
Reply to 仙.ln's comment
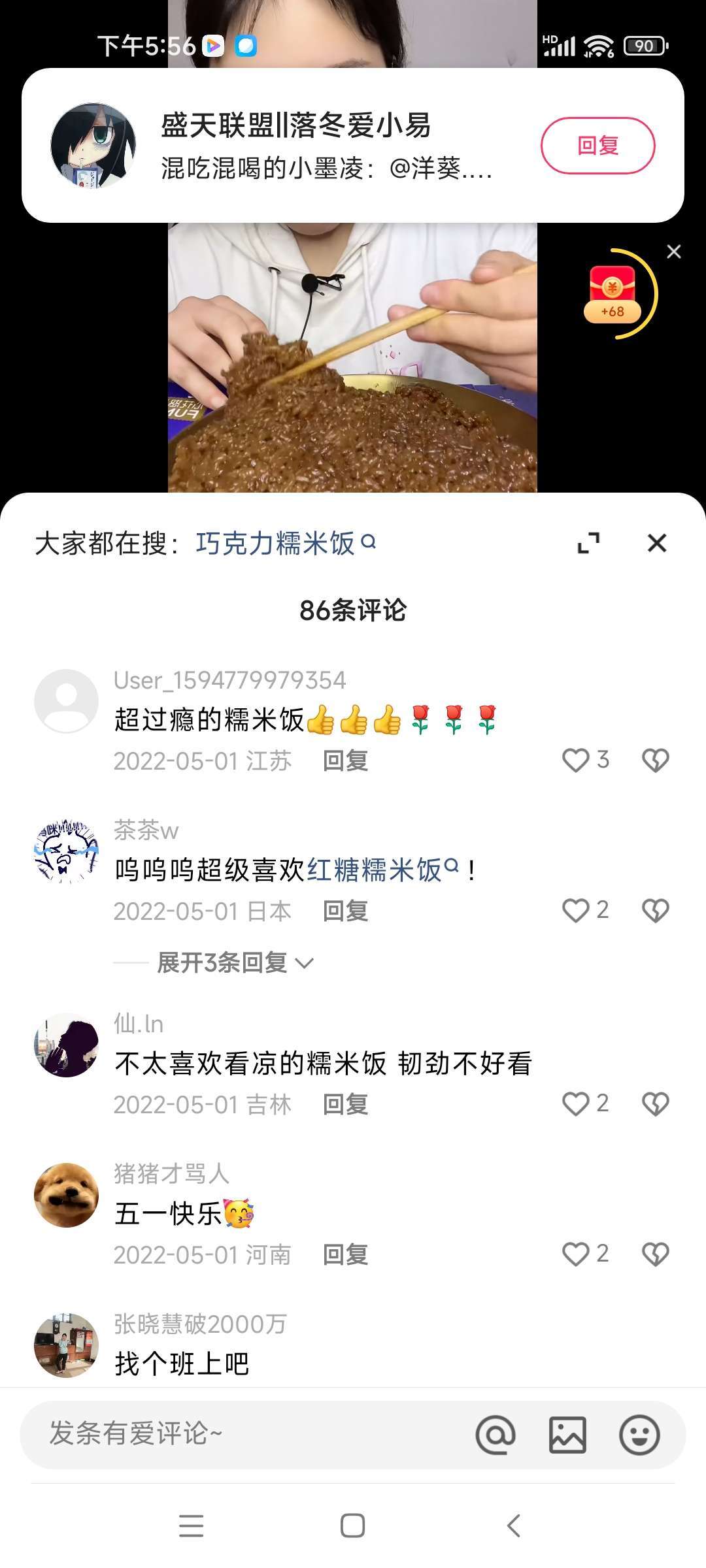click(345, 1104)
